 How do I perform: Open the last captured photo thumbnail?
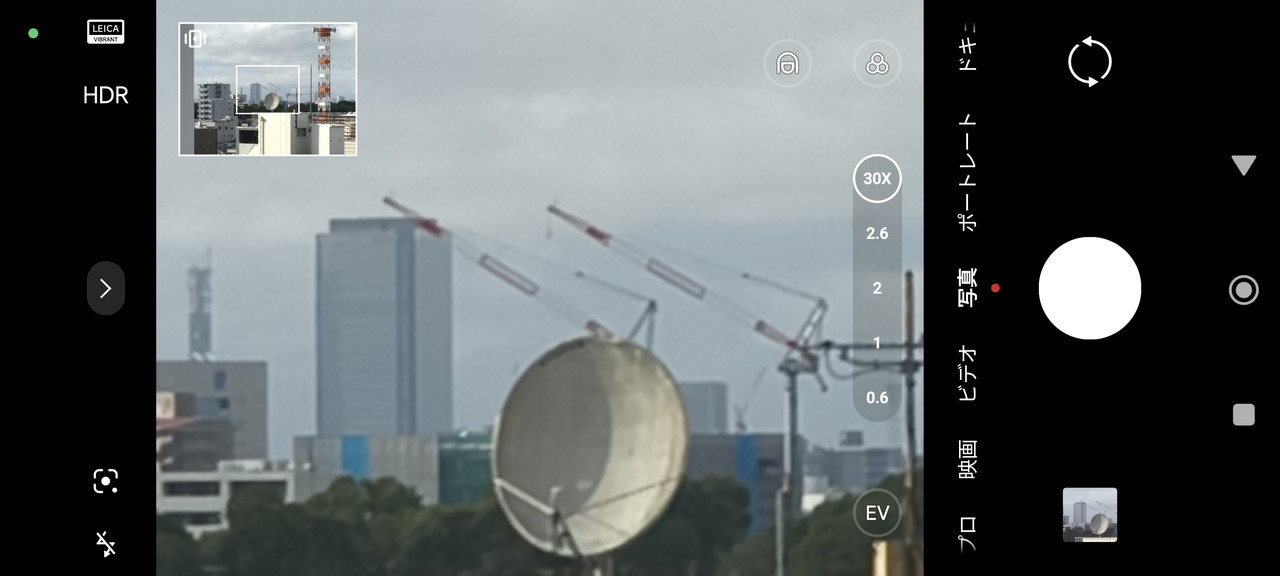[x=1089, y=514]
